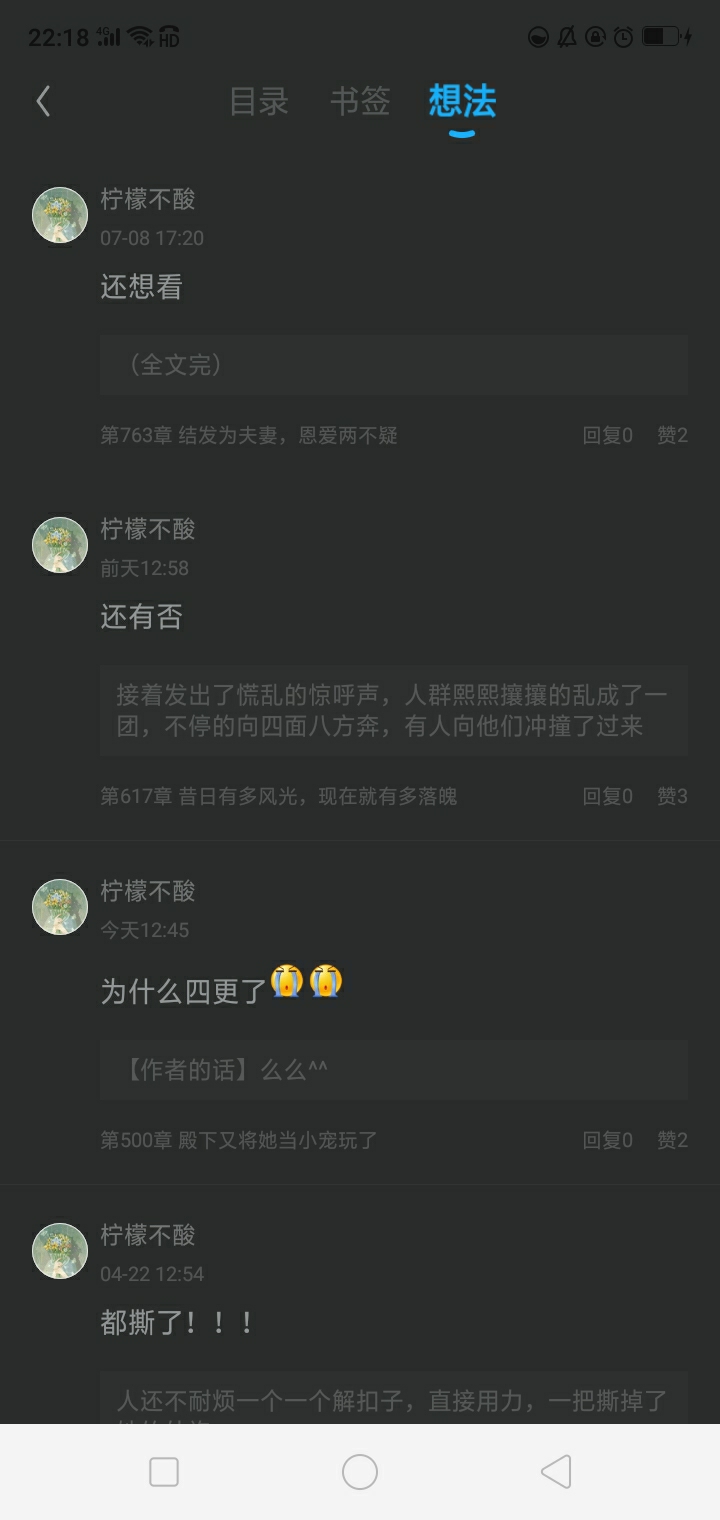Select the 想法 tab
The height and width of the screenshot is (1520, 720).
click(x=462, y=101)
